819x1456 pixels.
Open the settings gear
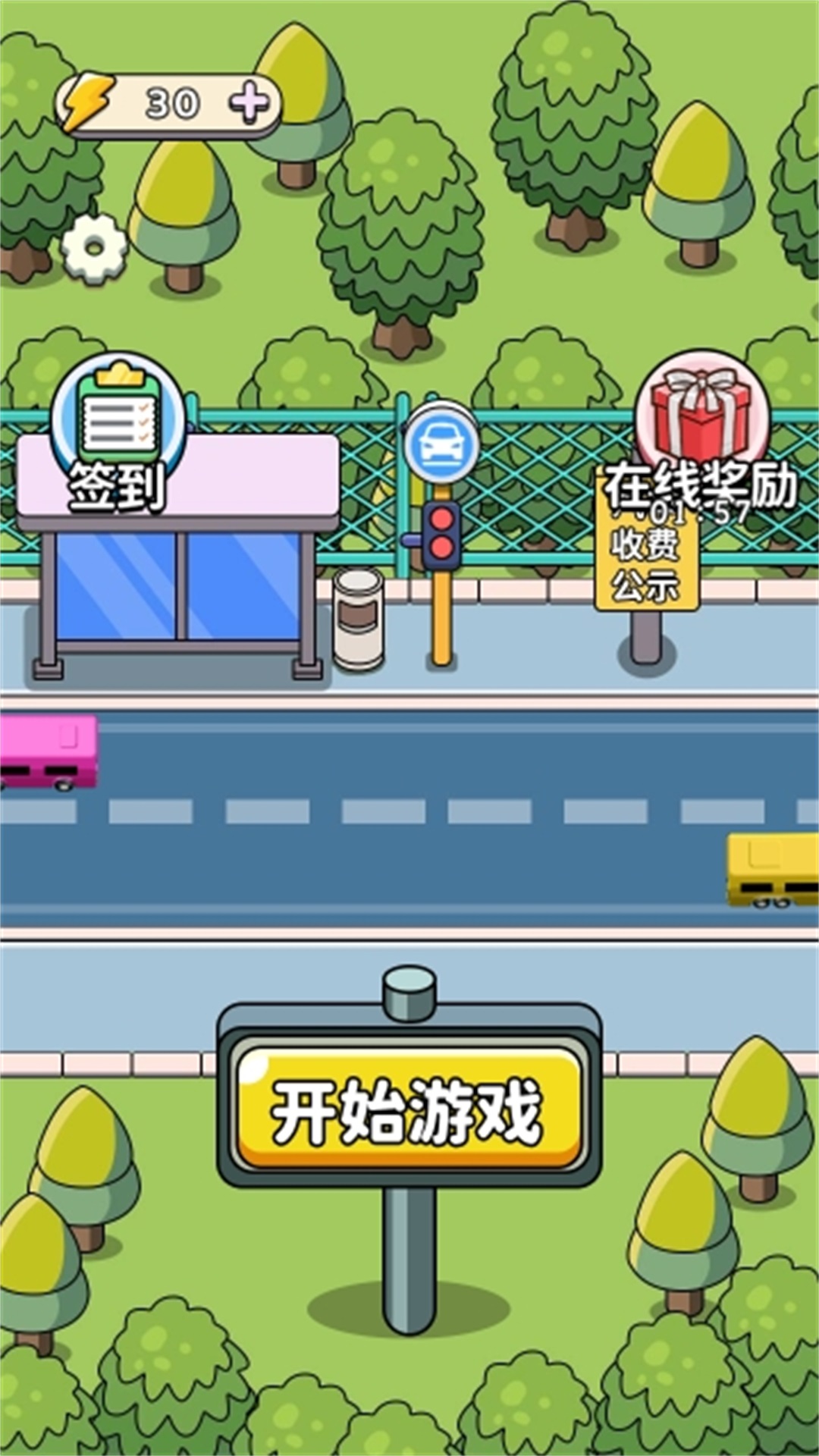point(94,248)
